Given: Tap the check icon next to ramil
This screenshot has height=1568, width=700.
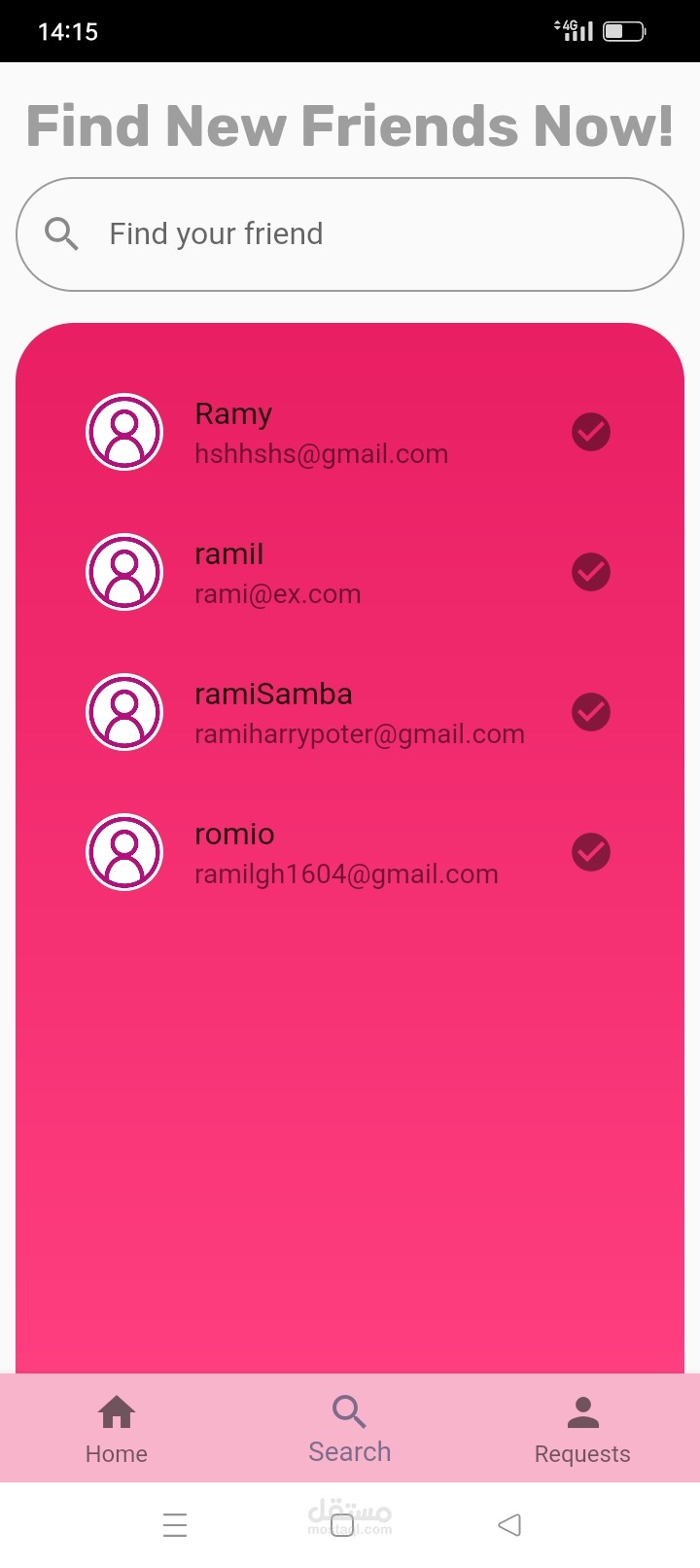Looking at the screenshot, I should tap(591, 572).
